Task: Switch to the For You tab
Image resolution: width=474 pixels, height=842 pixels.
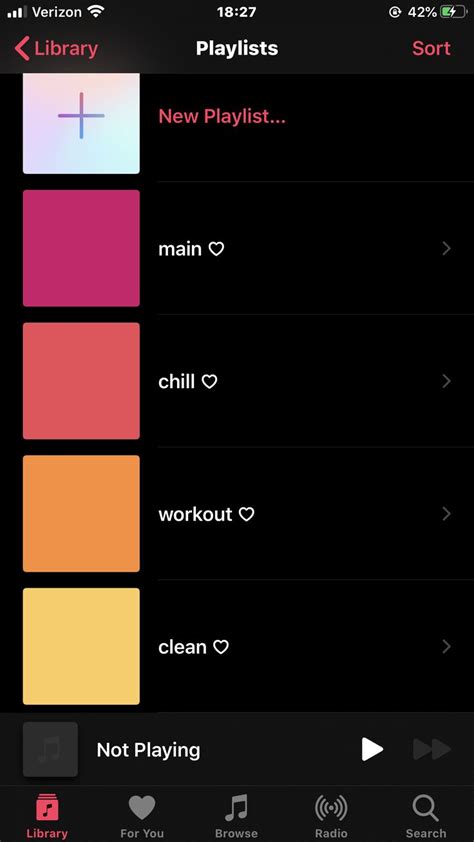Action: [x=142, y=816]
